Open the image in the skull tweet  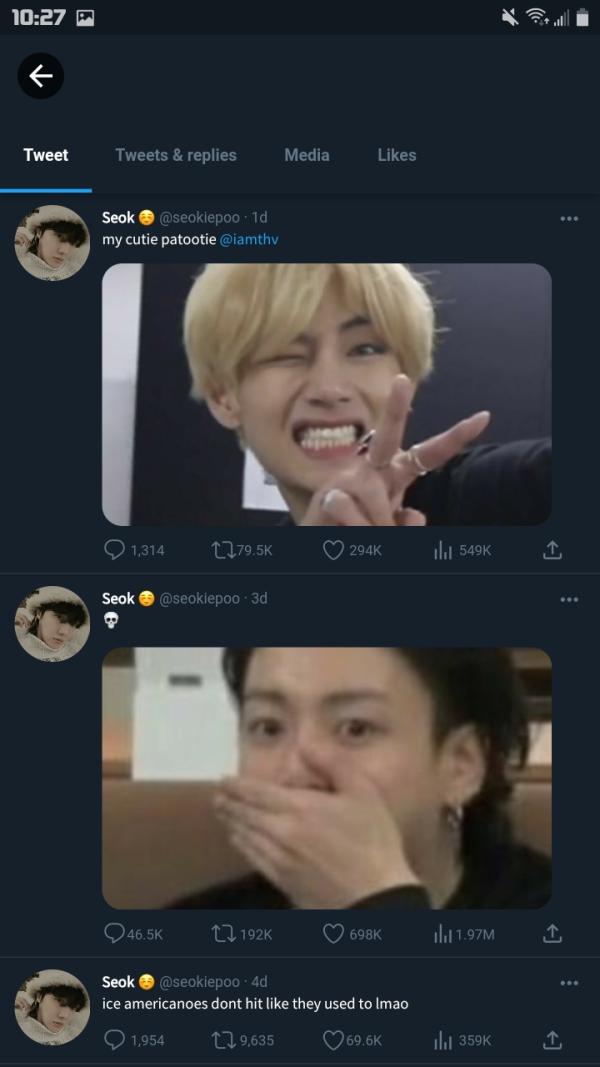(x=326, y=778)
